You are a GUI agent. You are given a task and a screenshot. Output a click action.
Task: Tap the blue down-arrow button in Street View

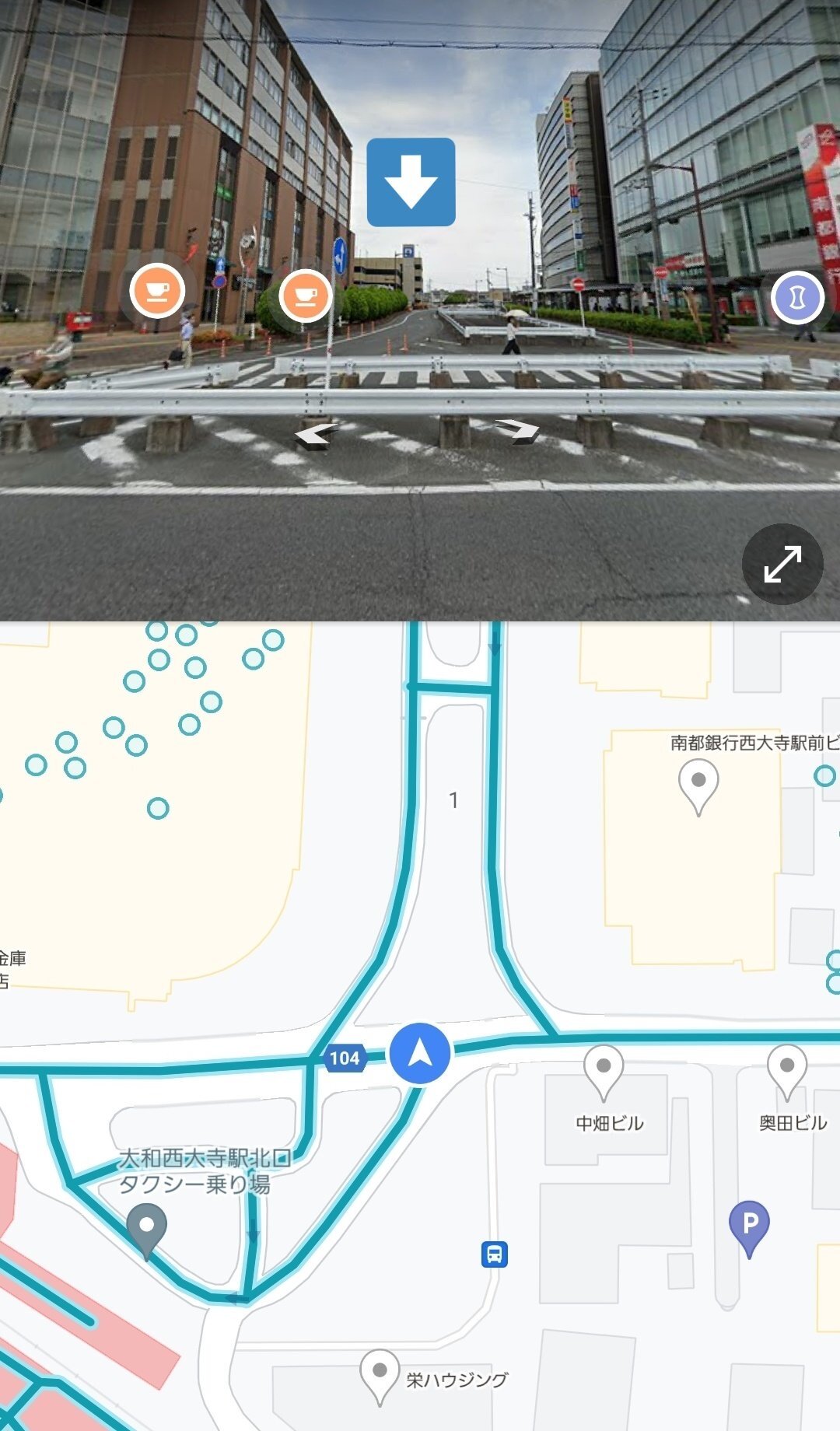point(411,182)
